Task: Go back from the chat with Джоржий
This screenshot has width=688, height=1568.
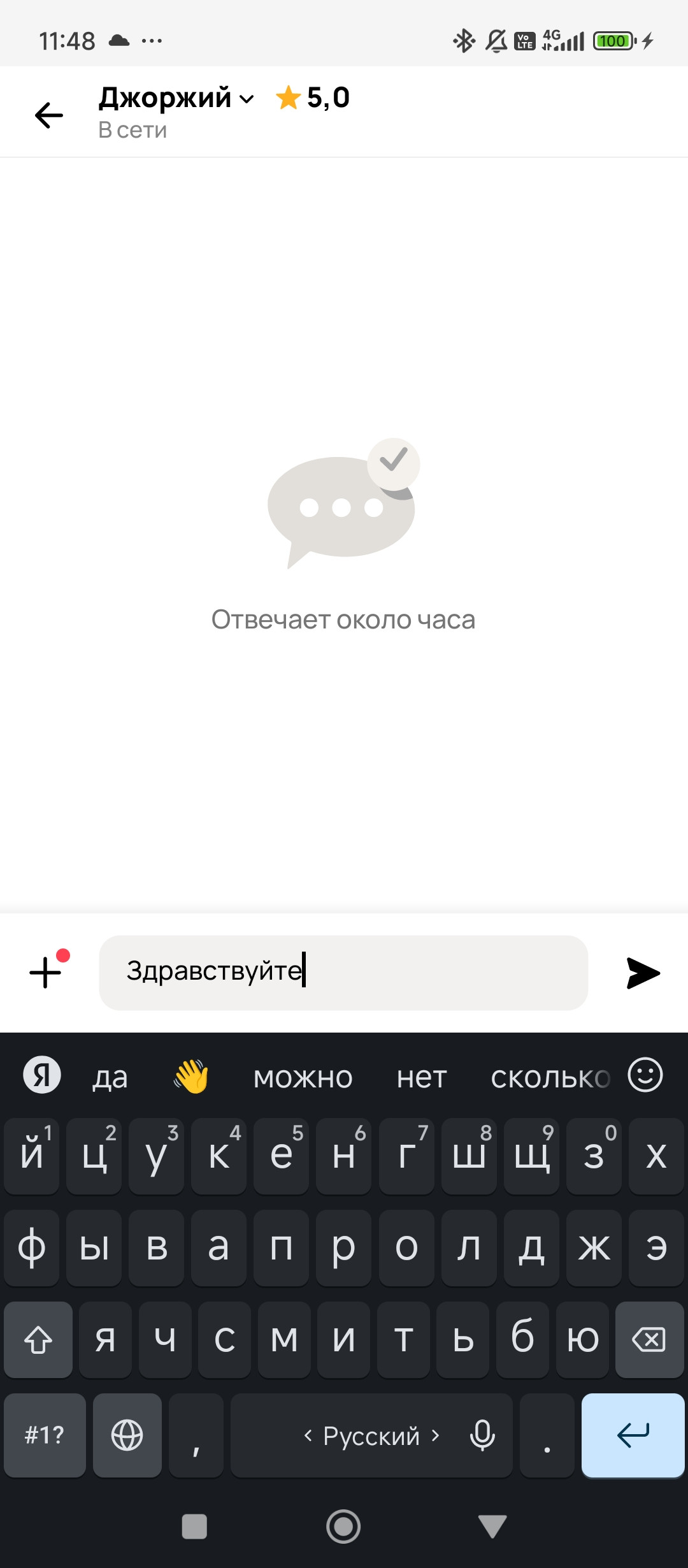Action: click(49, 115)
